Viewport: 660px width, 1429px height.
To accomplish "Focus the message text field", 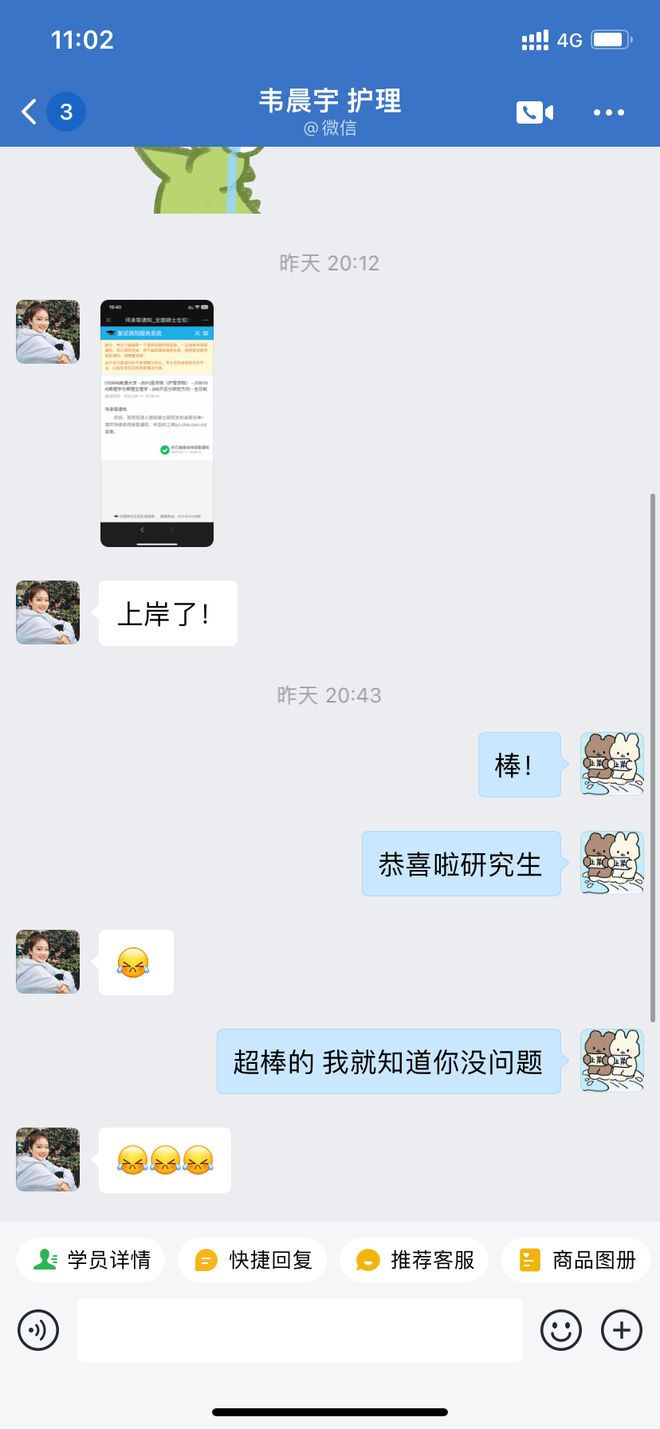I will click(x=300, y=1330).
